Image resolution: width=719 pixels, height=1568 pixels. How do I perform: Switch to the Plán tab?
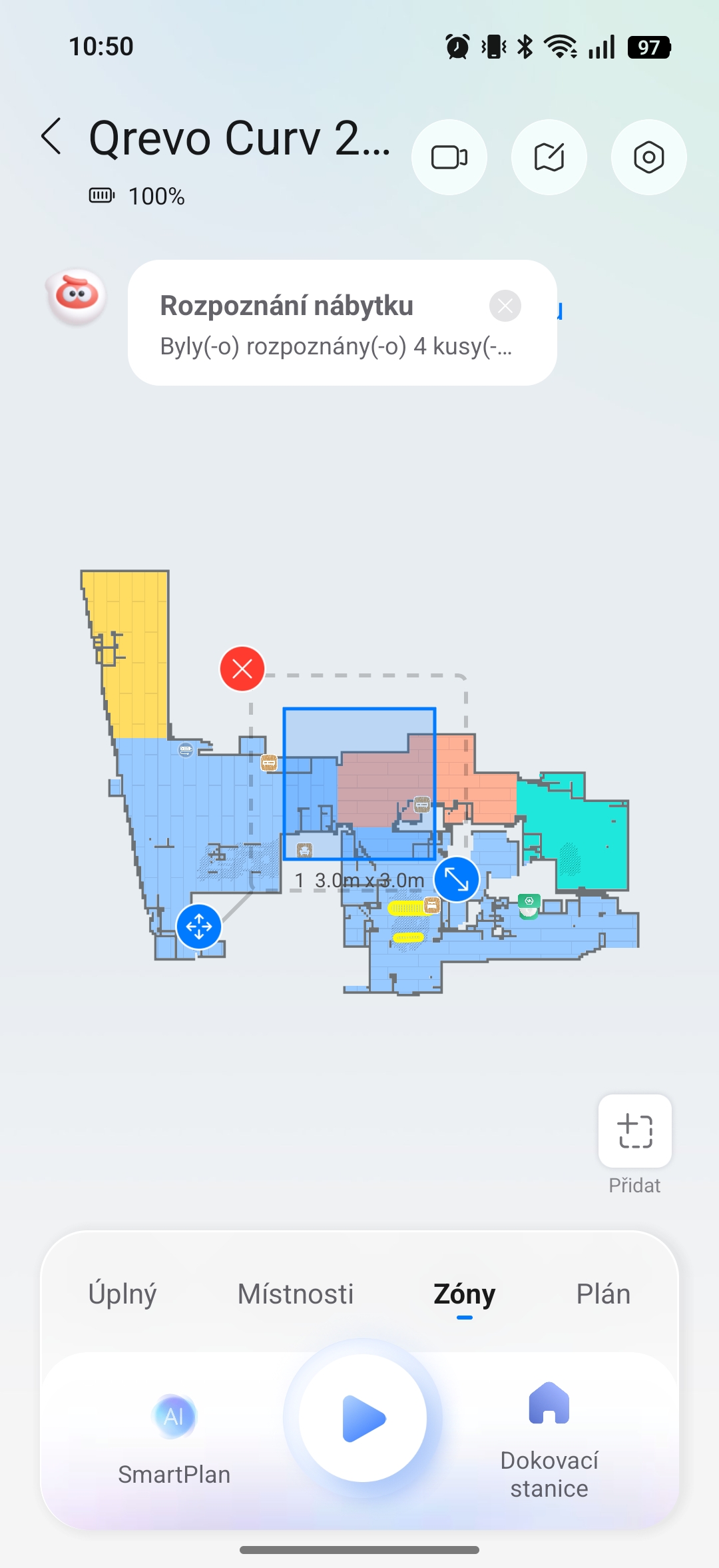click(603, 1294)
